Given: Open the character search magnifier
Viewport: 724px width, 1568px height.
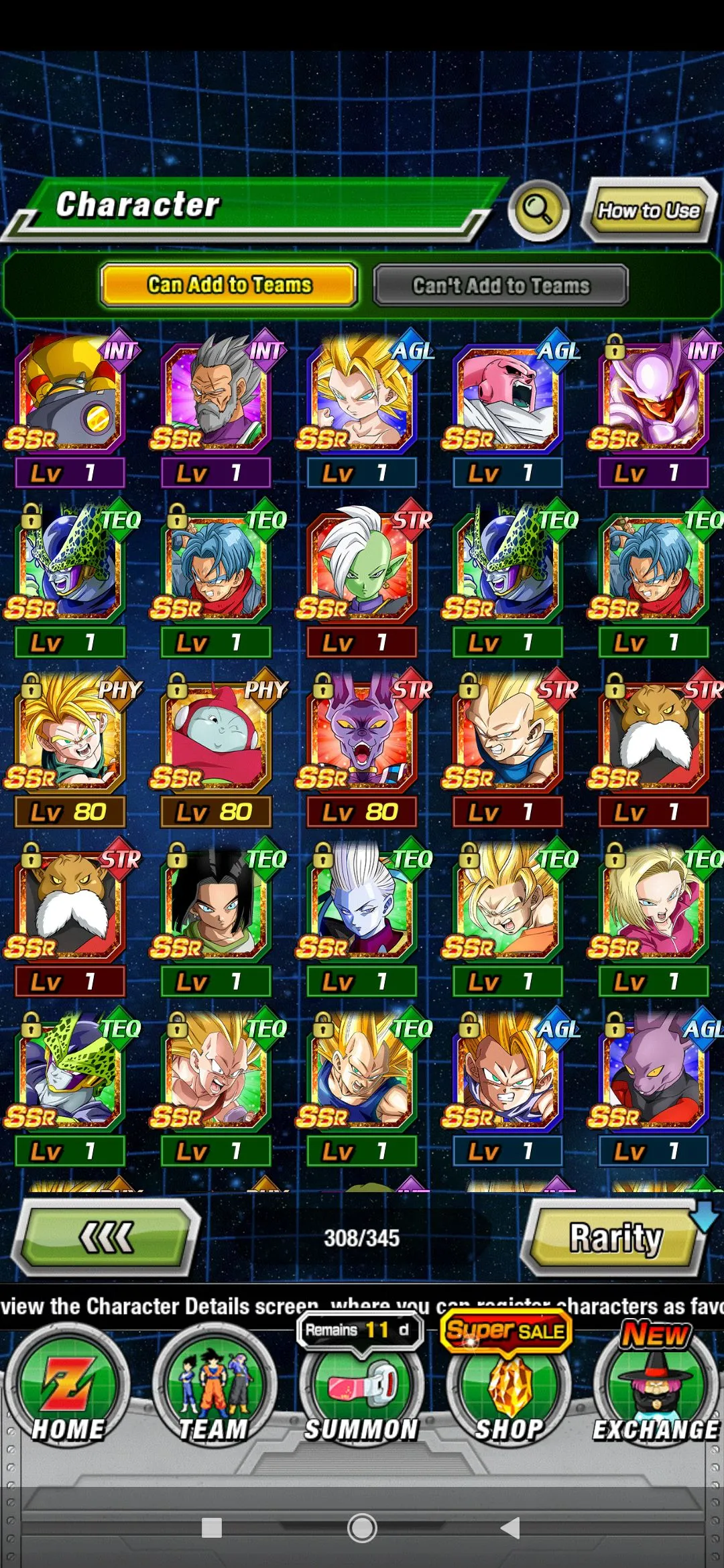Looking at the screenshot, I should [538, 210].
